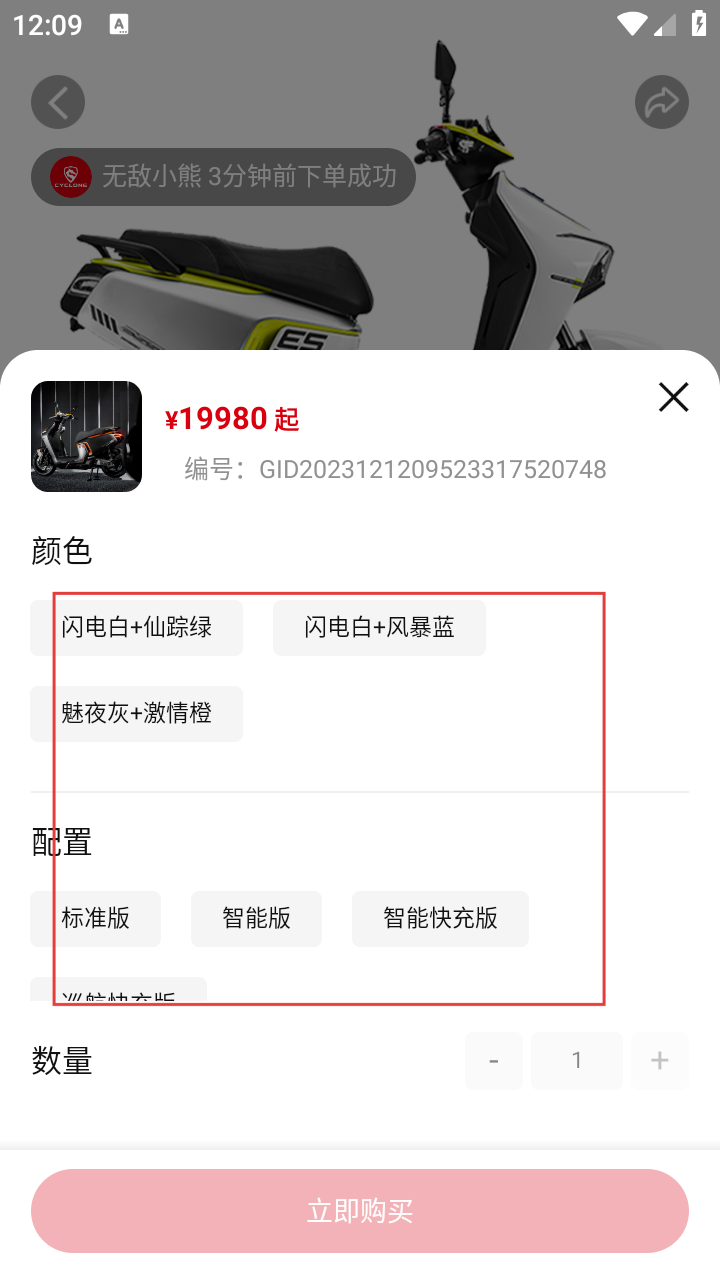This screenshot has width=720, height=1280.
Task: Go back using the top arrow
Action: (58, 102)
